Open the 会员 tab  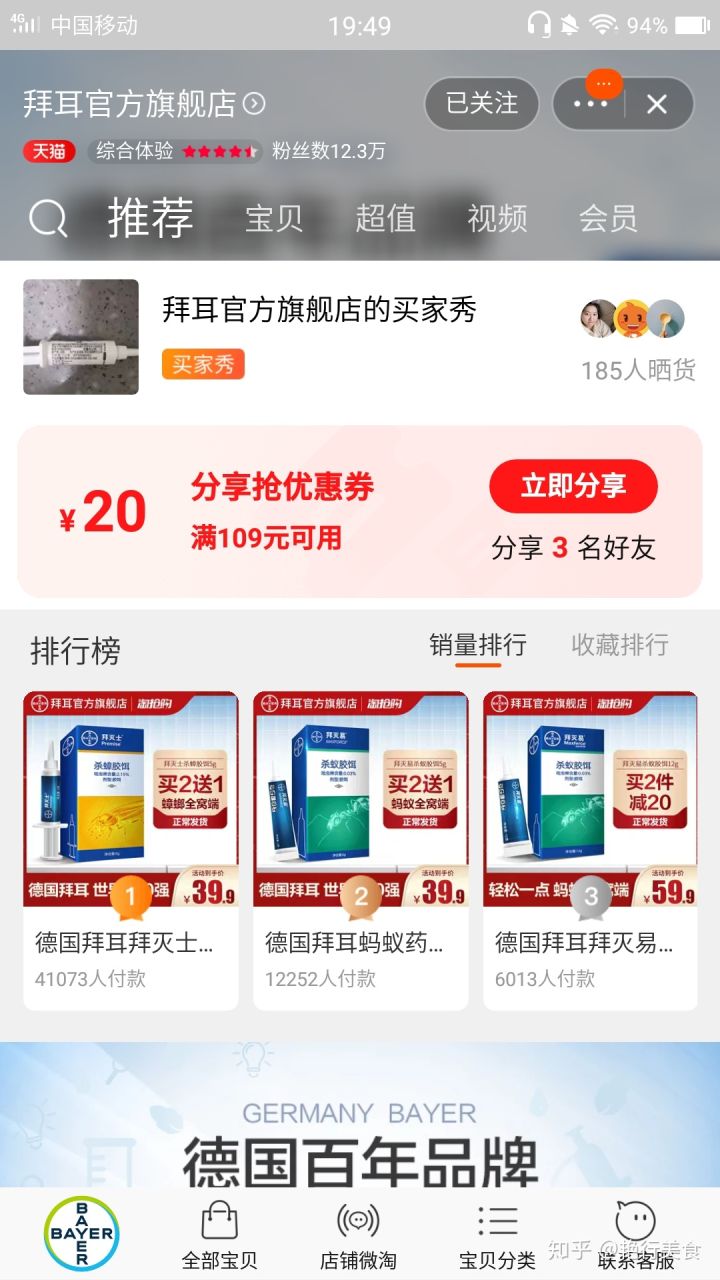pos(609,220)
